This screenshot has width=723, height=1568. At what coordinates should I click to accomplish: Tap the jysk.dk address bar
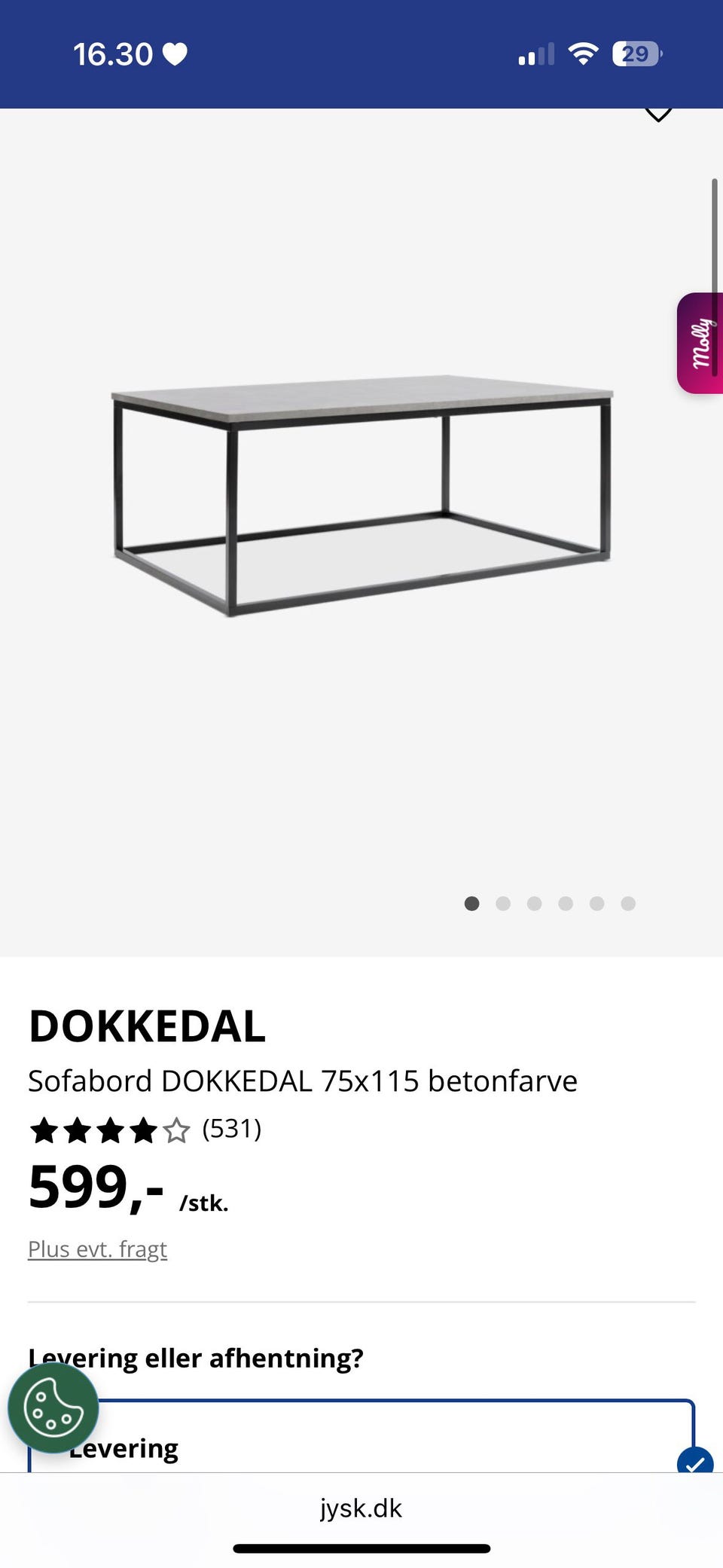[361, 1508]
